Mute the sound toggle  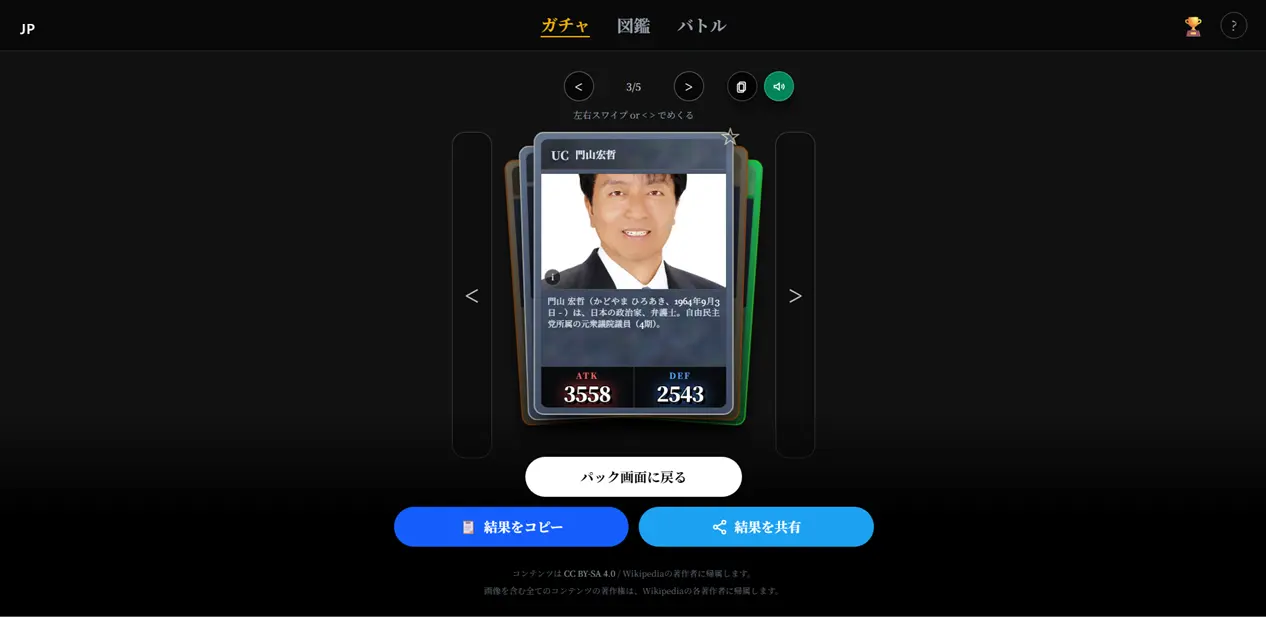(778, 86)
